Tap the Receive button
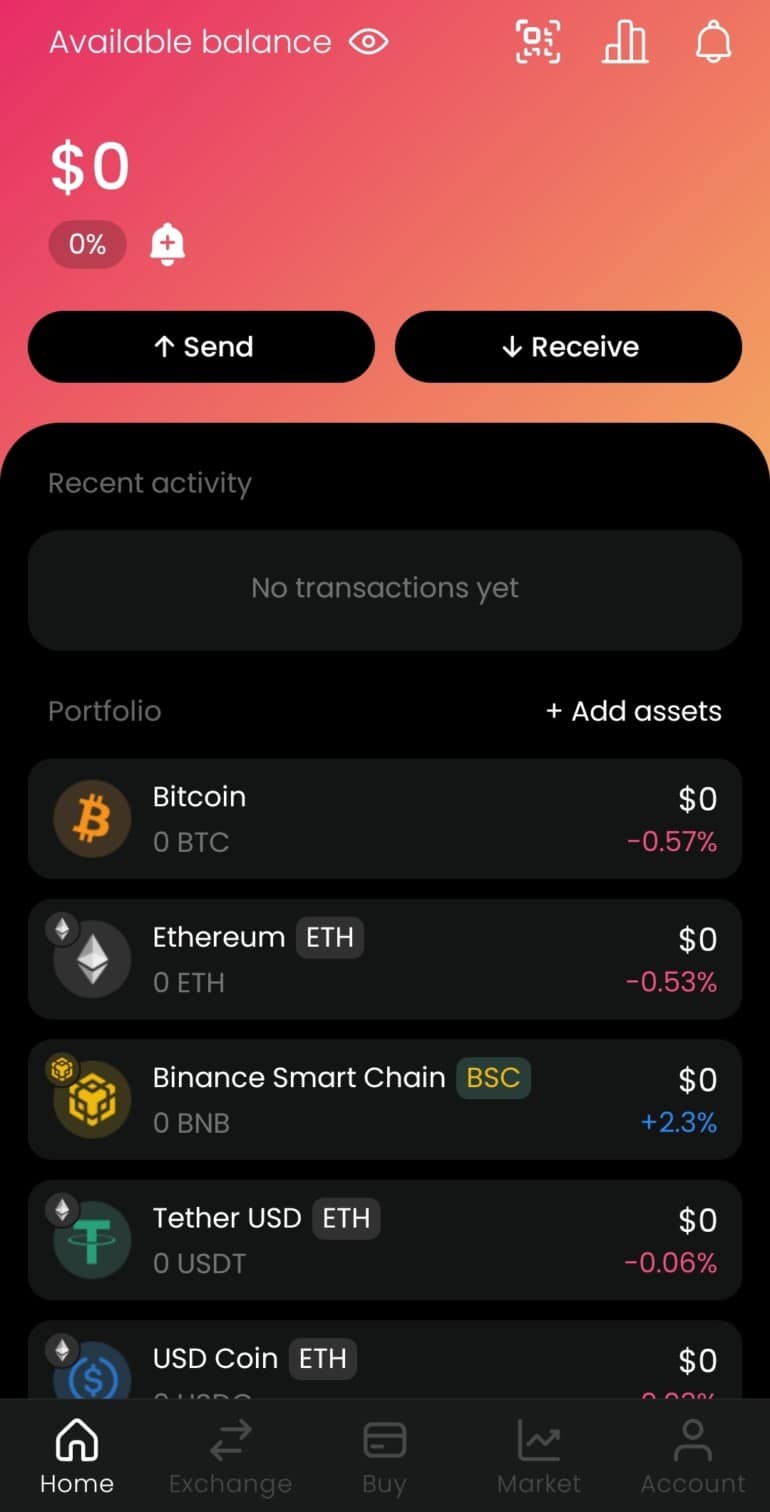This screenshot has height=1512, width=770. [x=568, y=347]
